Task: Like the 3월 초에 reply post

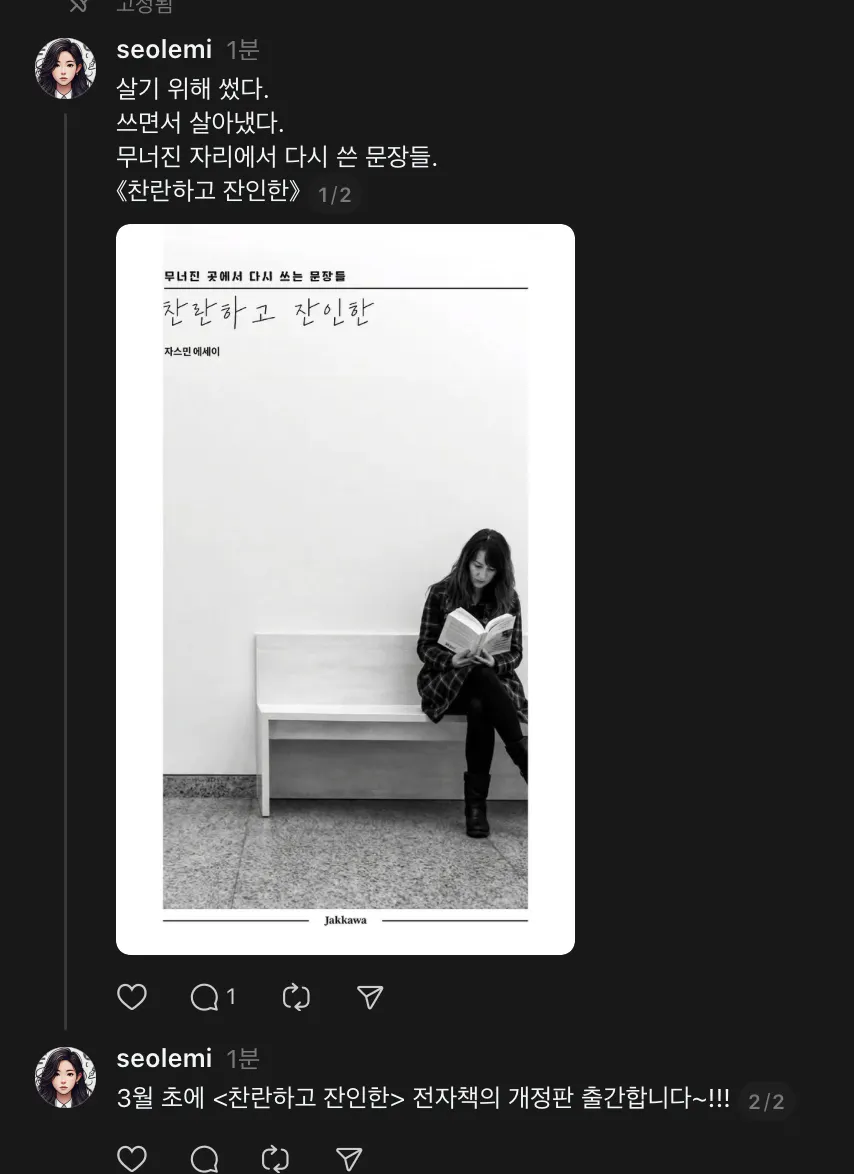Action: [132, 1158]
